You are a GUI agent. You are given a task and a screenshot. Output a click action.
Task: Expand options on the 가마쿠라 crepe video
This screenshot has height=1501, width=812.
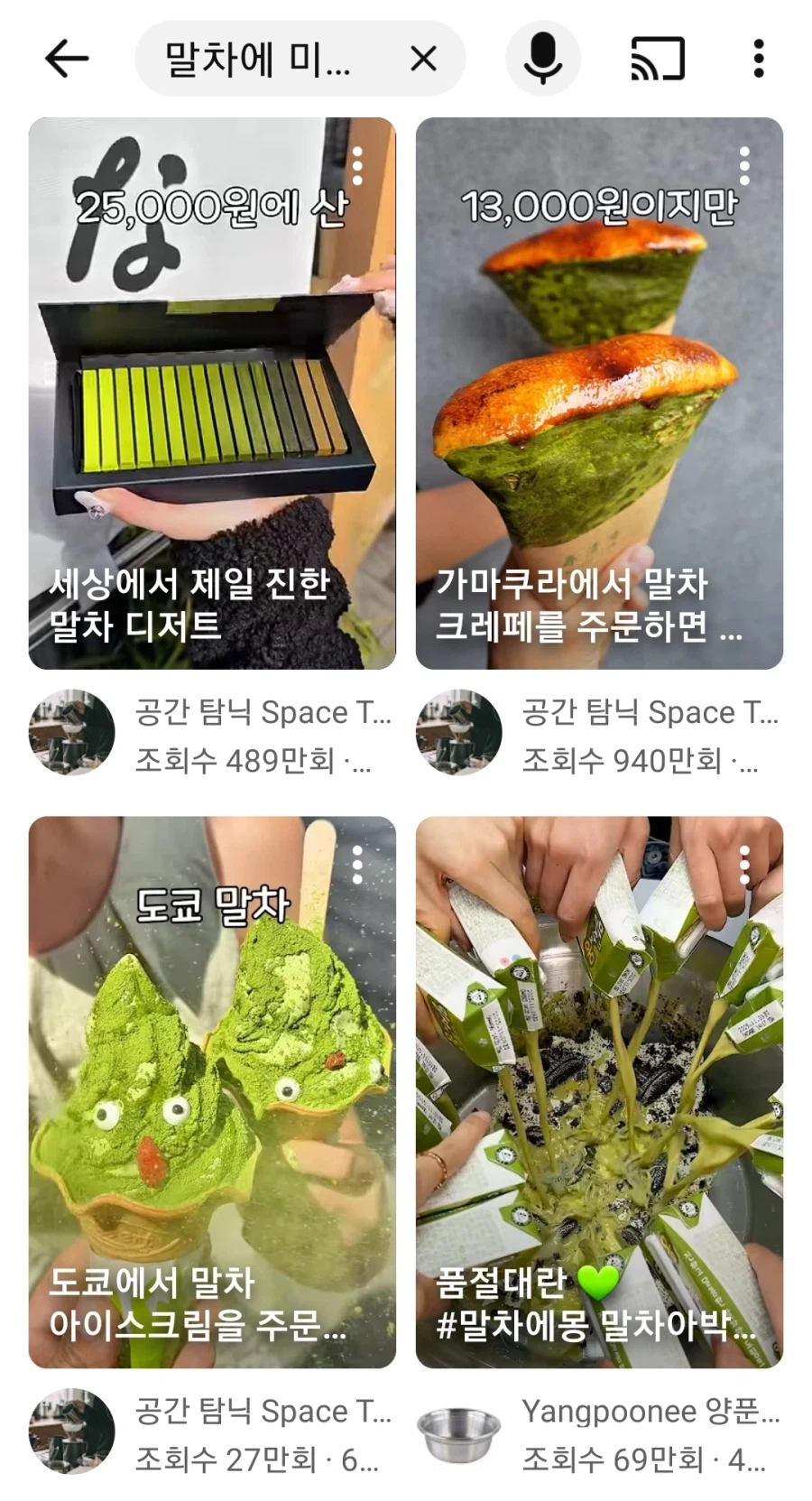coord(743,165)
